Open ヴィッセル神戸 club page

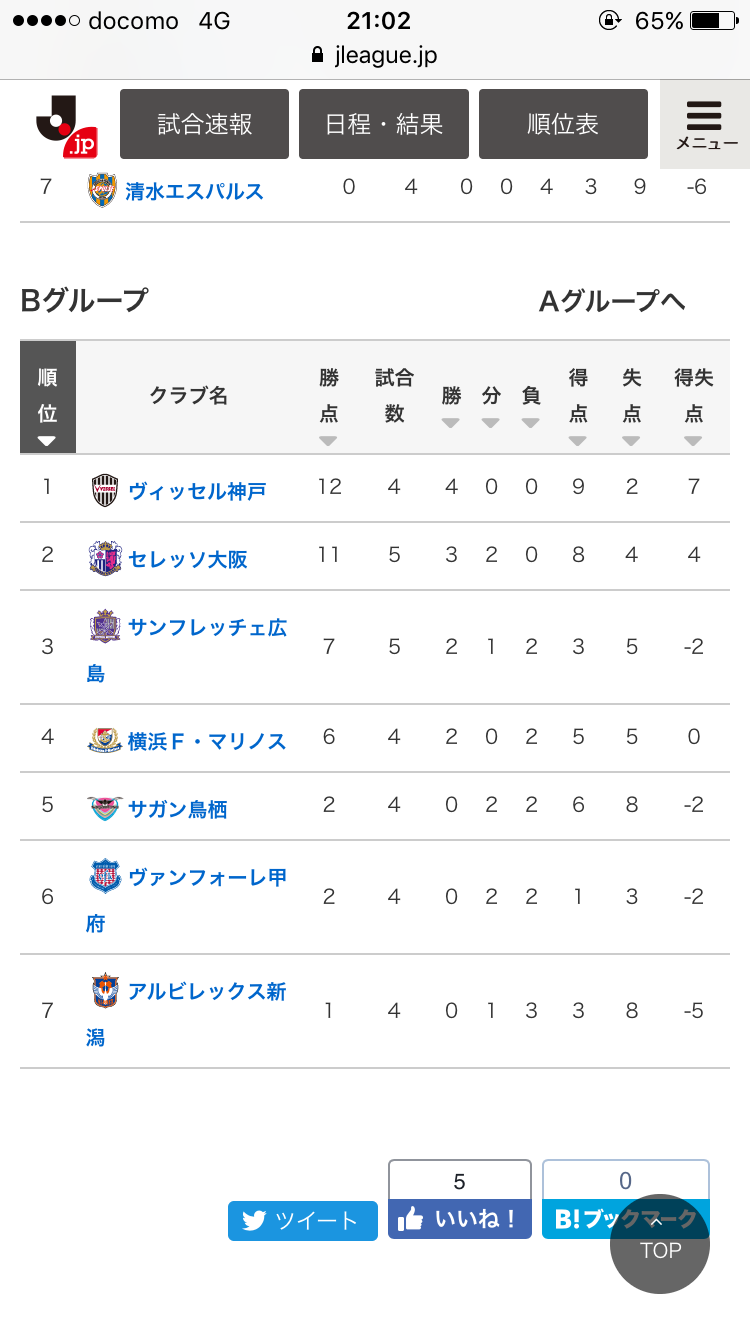[197, 491]
